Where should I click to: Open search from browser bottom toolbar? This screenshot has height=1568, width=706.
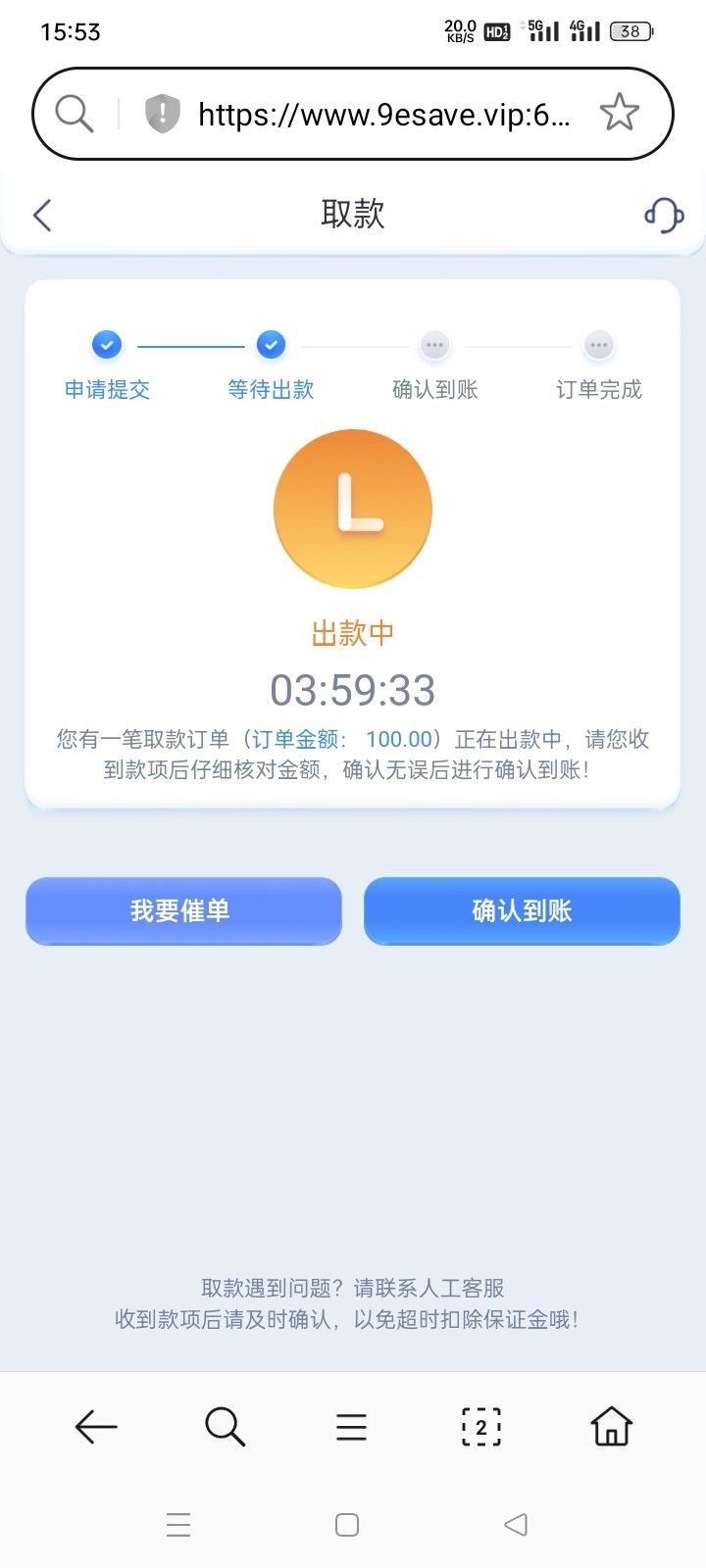[225, 1427]
